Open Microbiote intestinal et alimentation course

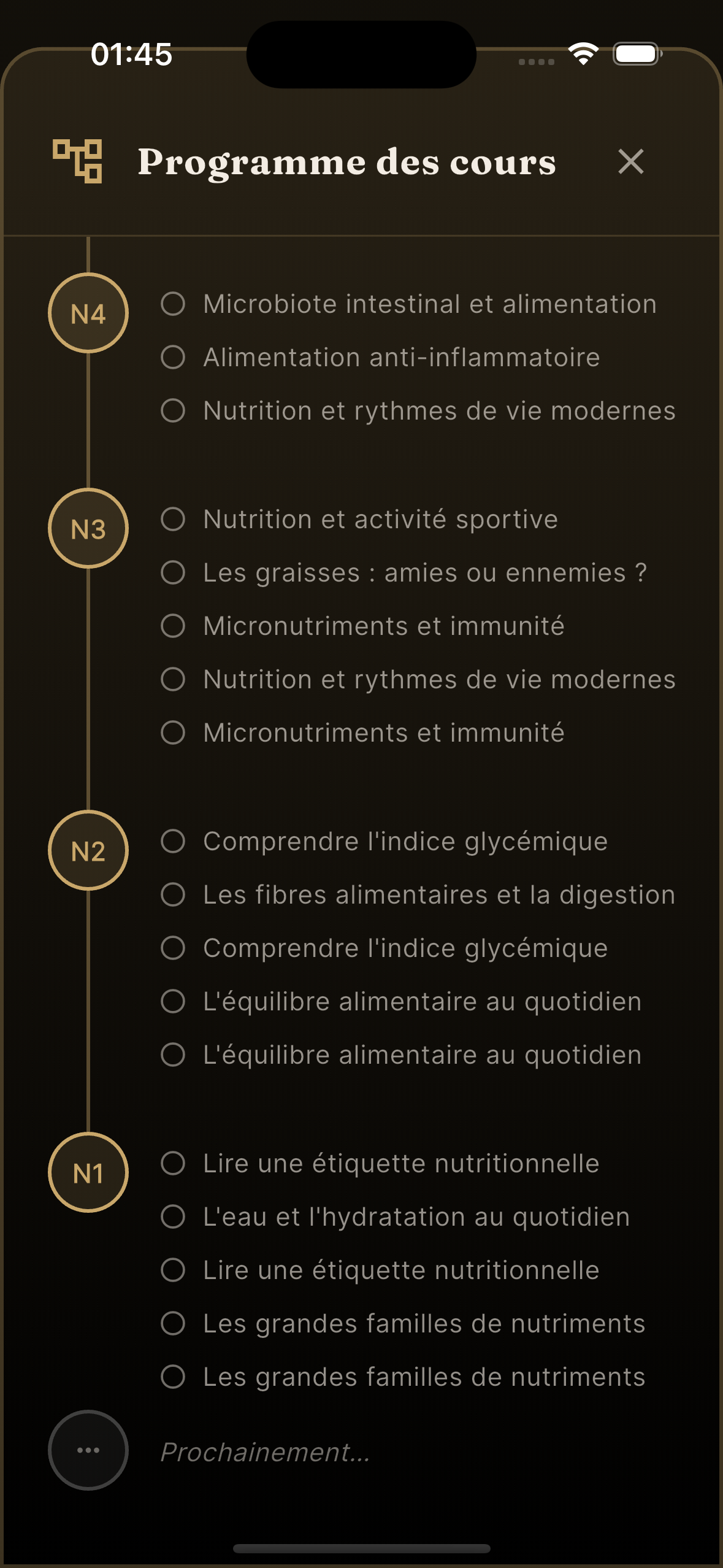(x=408, y=304)
